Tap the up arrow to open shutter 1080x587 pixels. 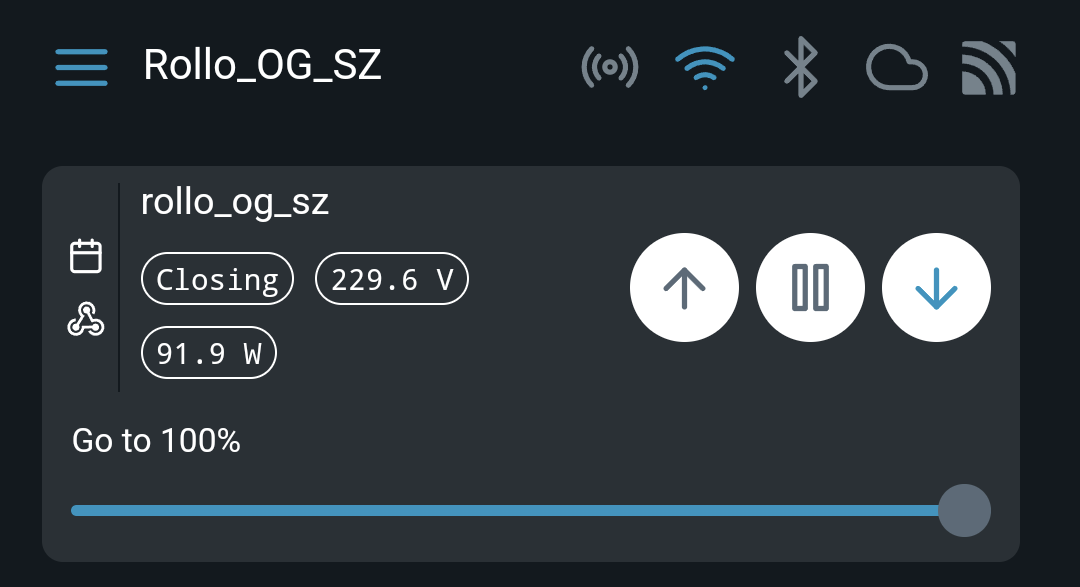click(684, 287)
